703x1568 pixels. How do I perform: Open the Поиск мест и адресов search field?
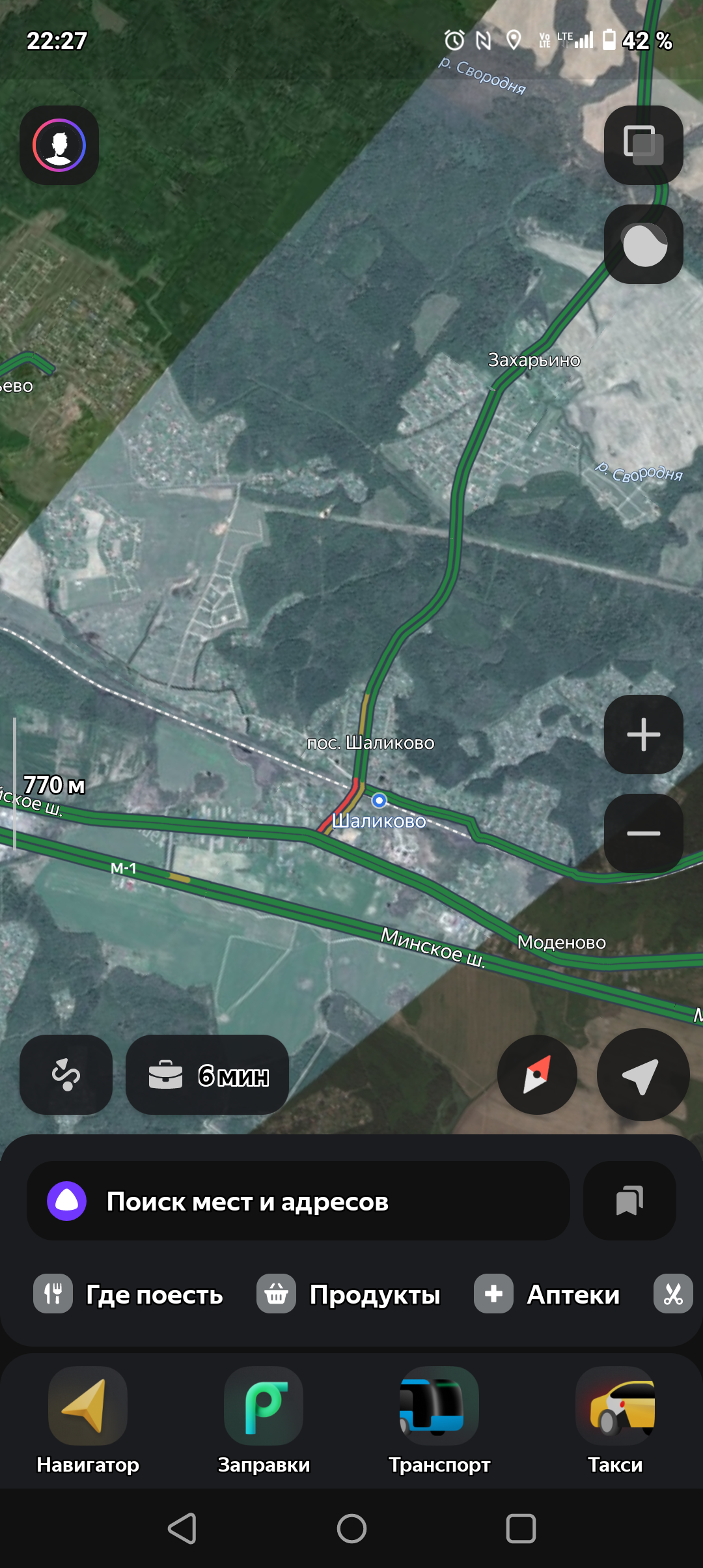pyautogui.click(x=298, y=1201)
